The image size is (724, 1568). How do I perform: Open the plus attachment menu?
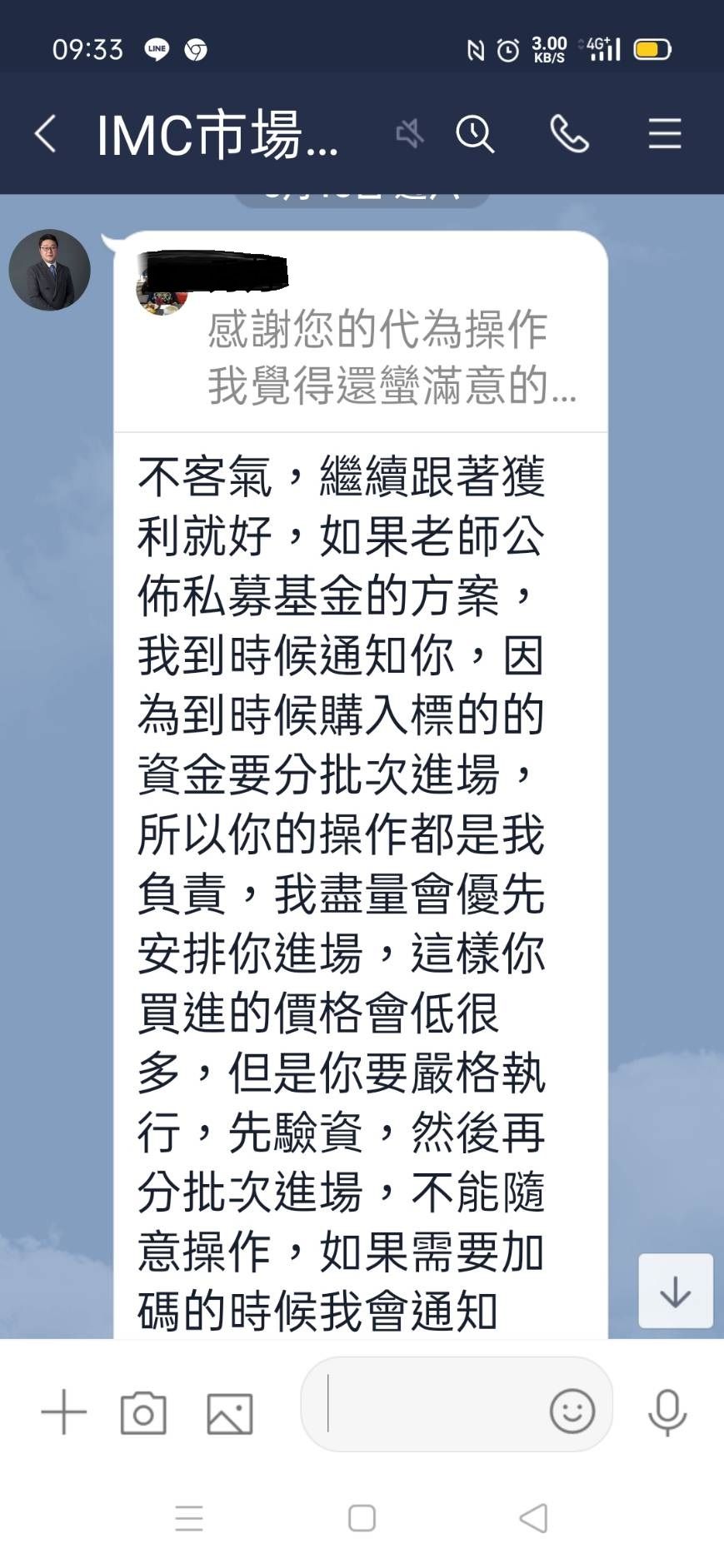[64, 1412]
